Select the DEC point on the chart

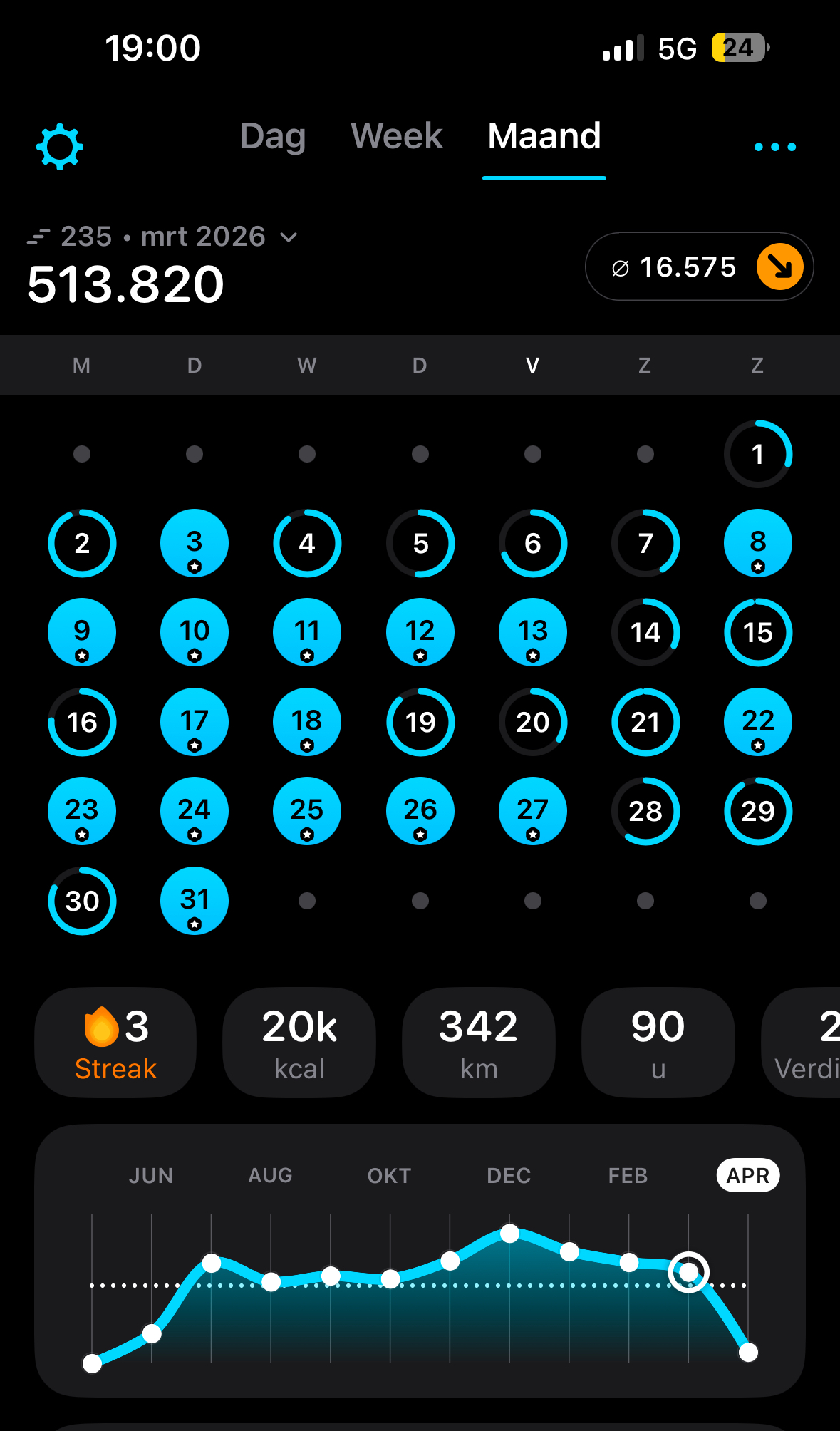(509, 1234)
